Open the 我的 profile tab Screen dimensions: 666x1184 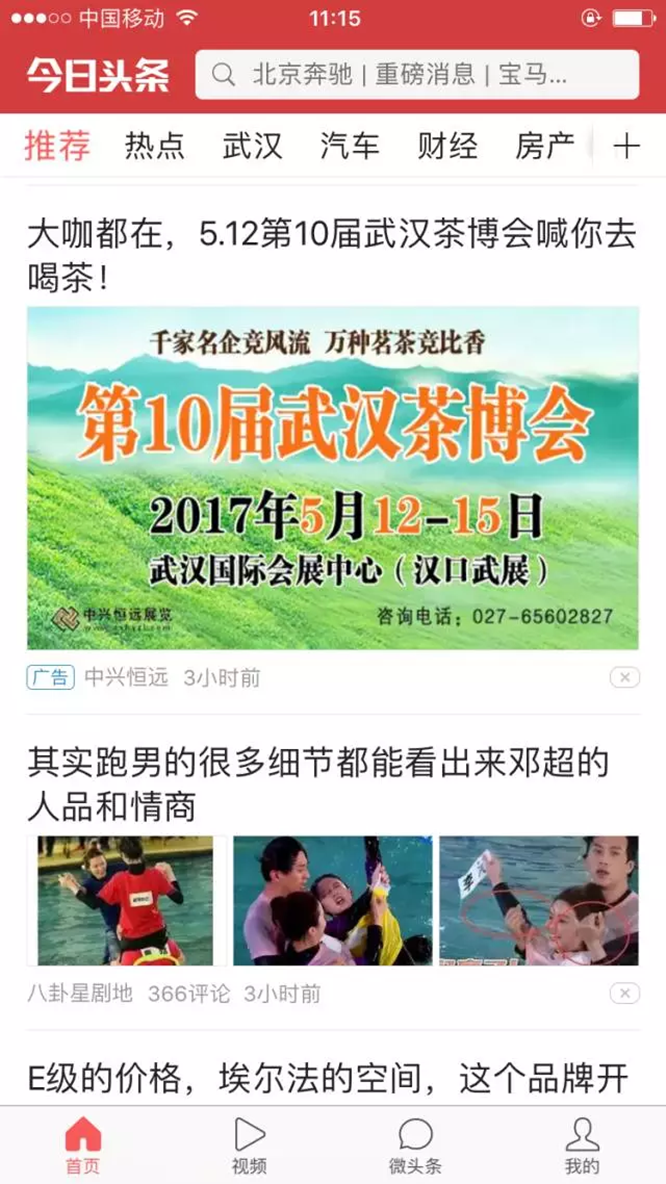point(582,1146)
